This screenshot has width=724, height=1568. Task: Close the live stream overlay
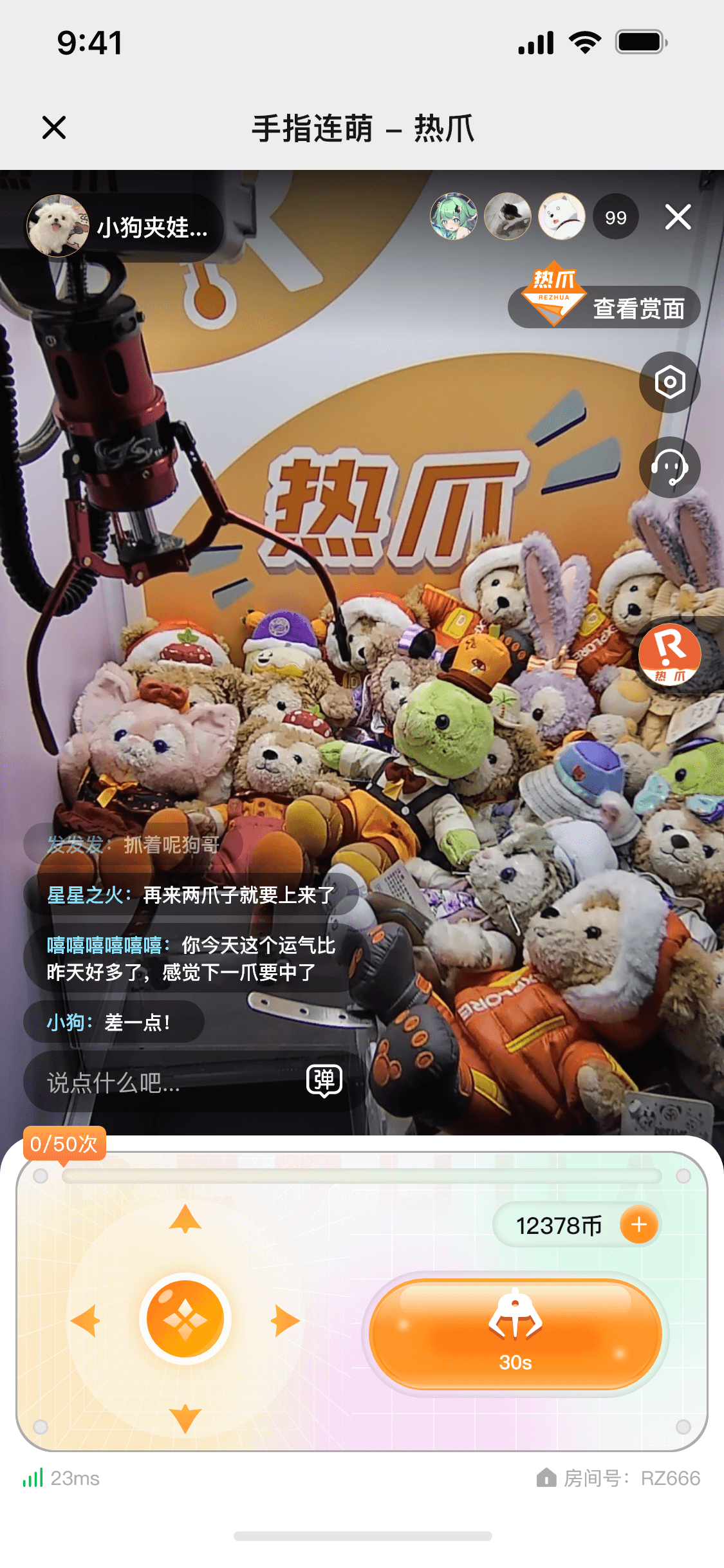tap(678, 217)
